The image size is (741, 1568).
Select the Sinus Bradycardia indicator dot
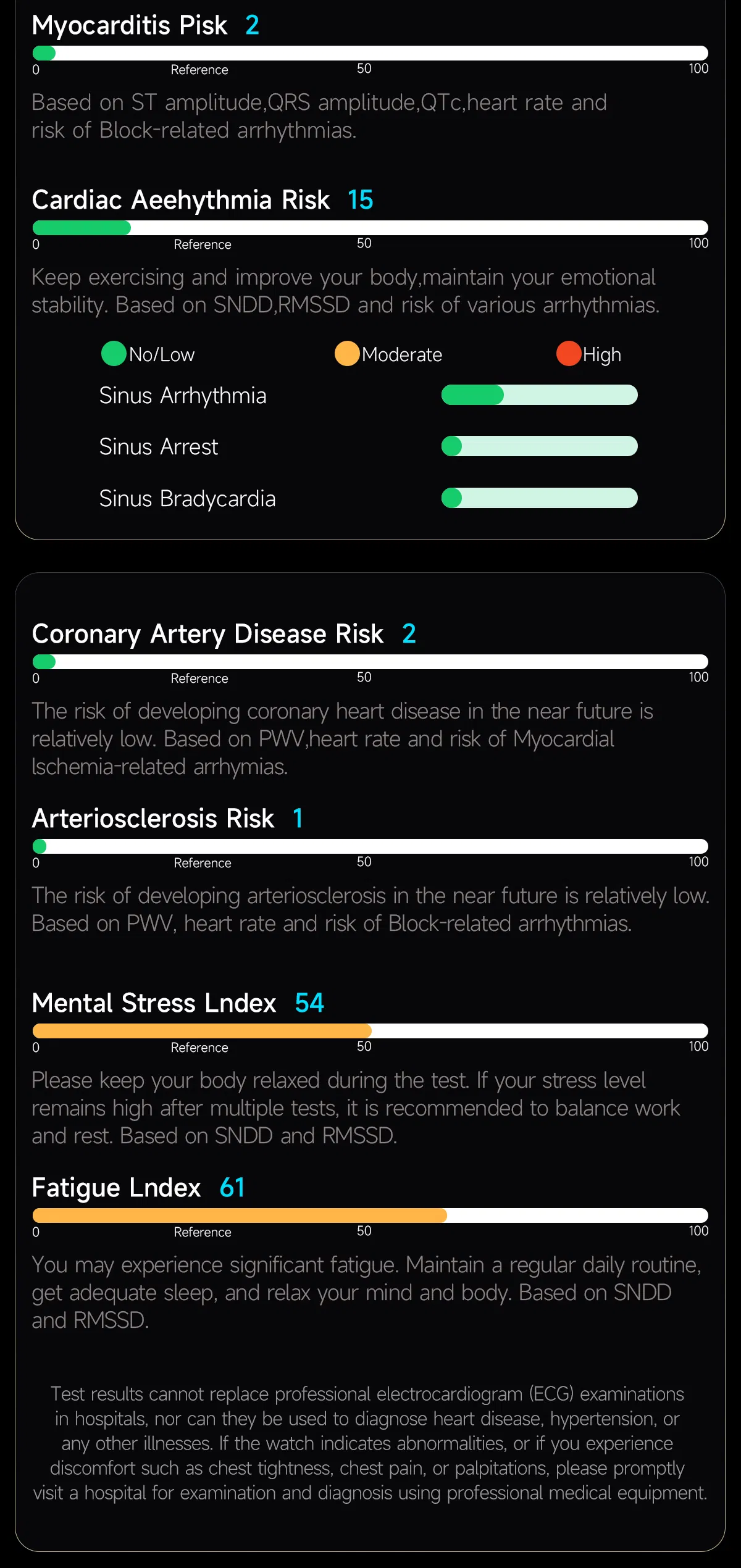(x=453, y=498)
